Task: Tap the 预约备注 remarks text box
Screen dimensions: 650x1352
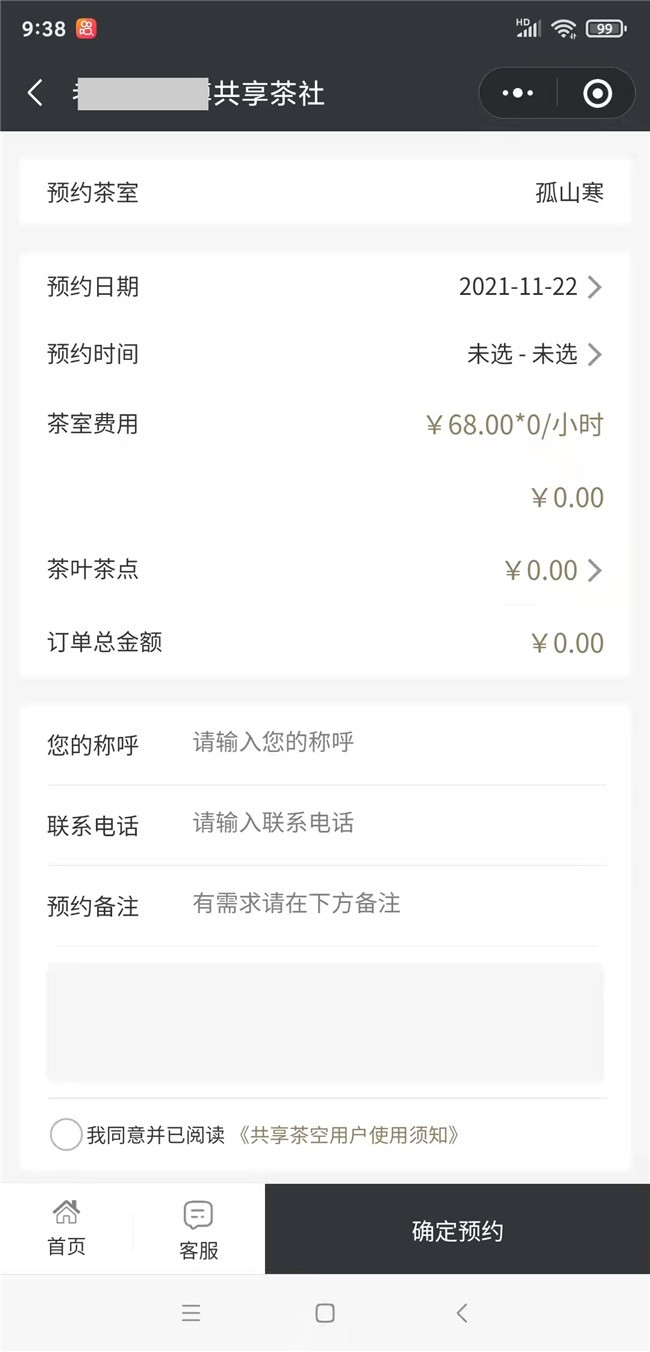Action: pyautogui.click(x=325, y=1022)
